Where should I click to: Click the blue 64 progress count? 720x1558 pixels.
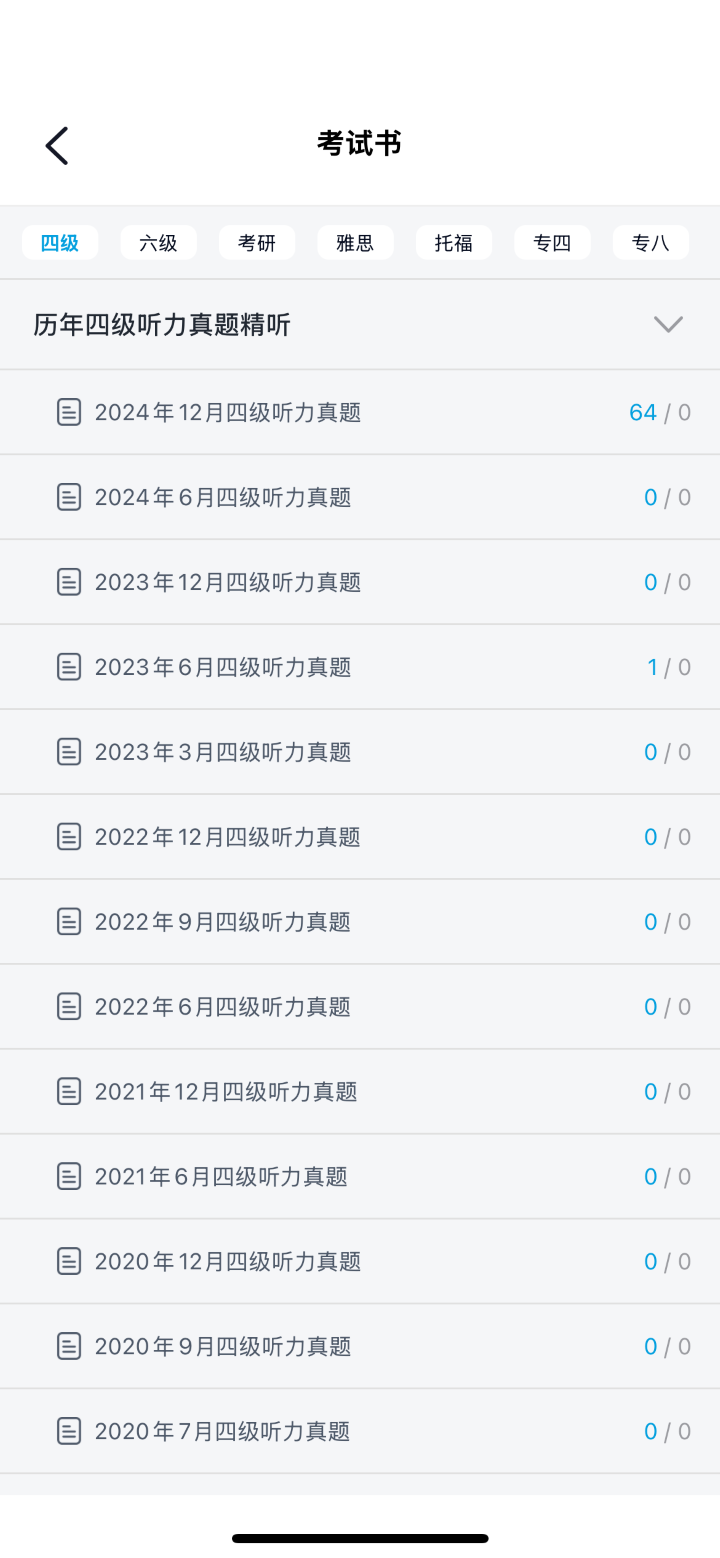click(643, 411)
